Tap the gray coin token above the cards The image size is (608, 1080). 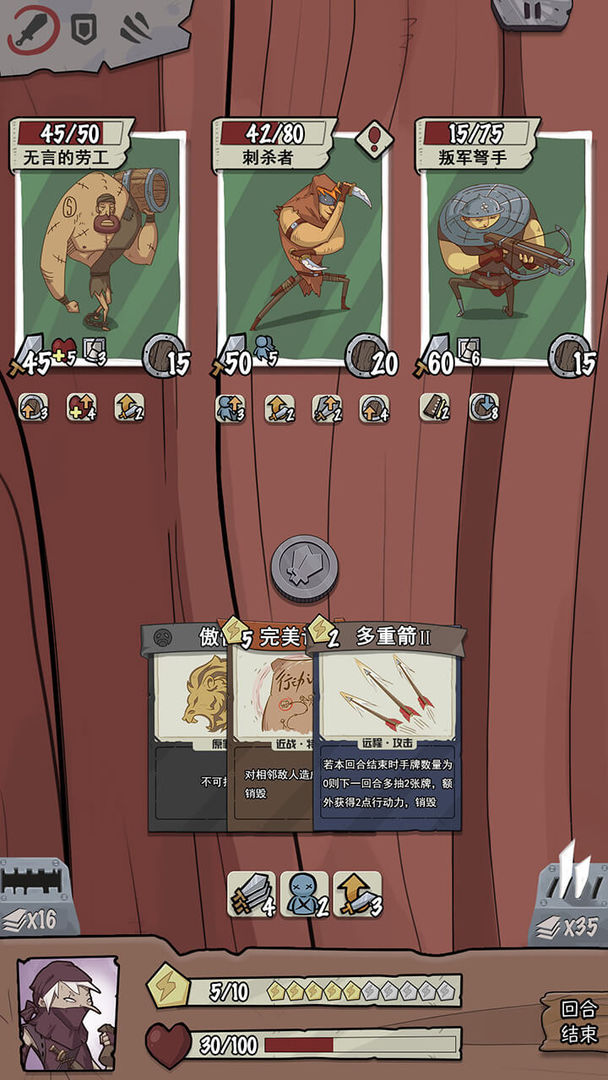click(304, 568)
